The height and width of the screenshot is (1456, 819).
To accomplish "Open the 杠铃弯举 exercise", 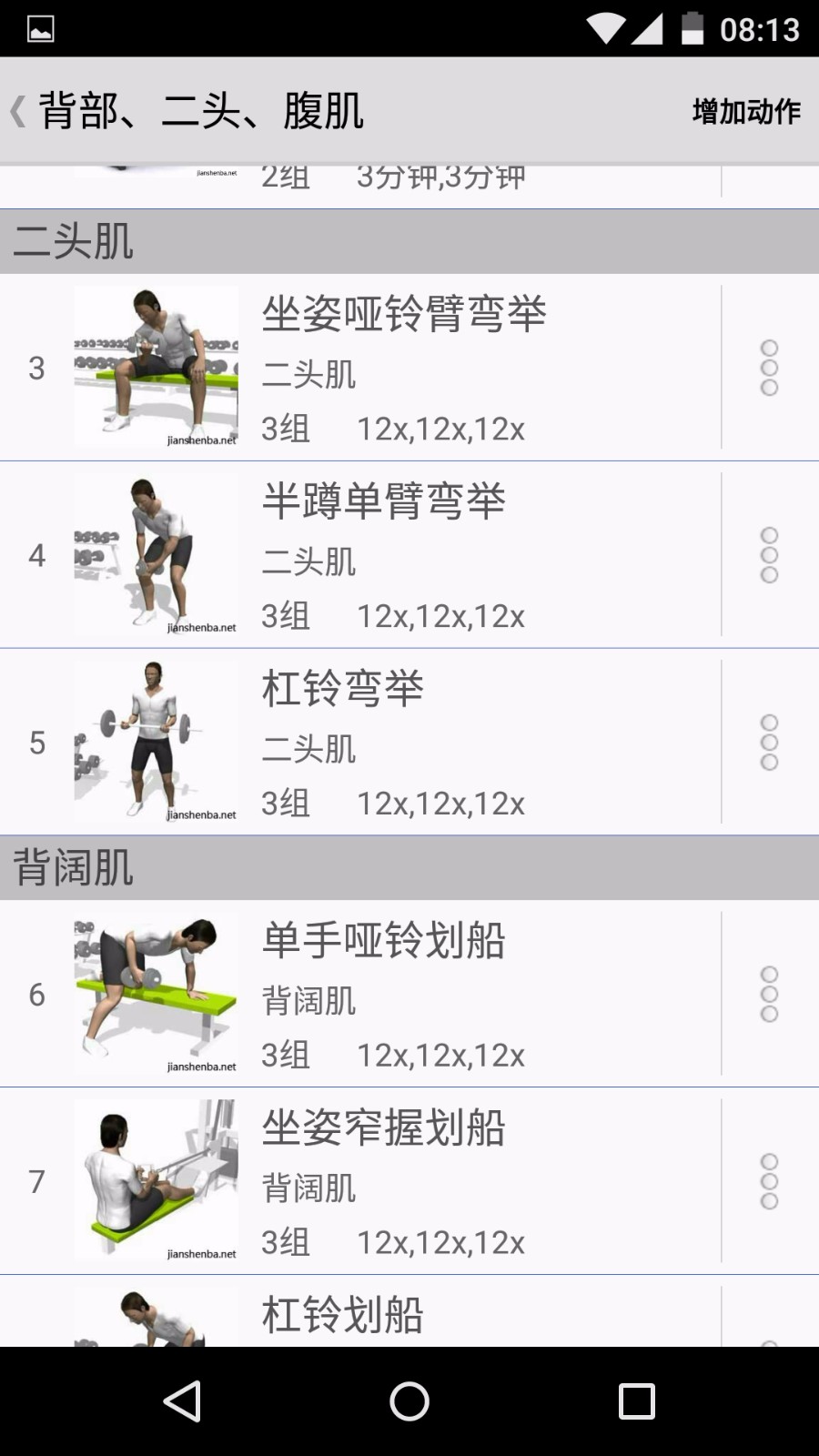I will click(403, 743).
